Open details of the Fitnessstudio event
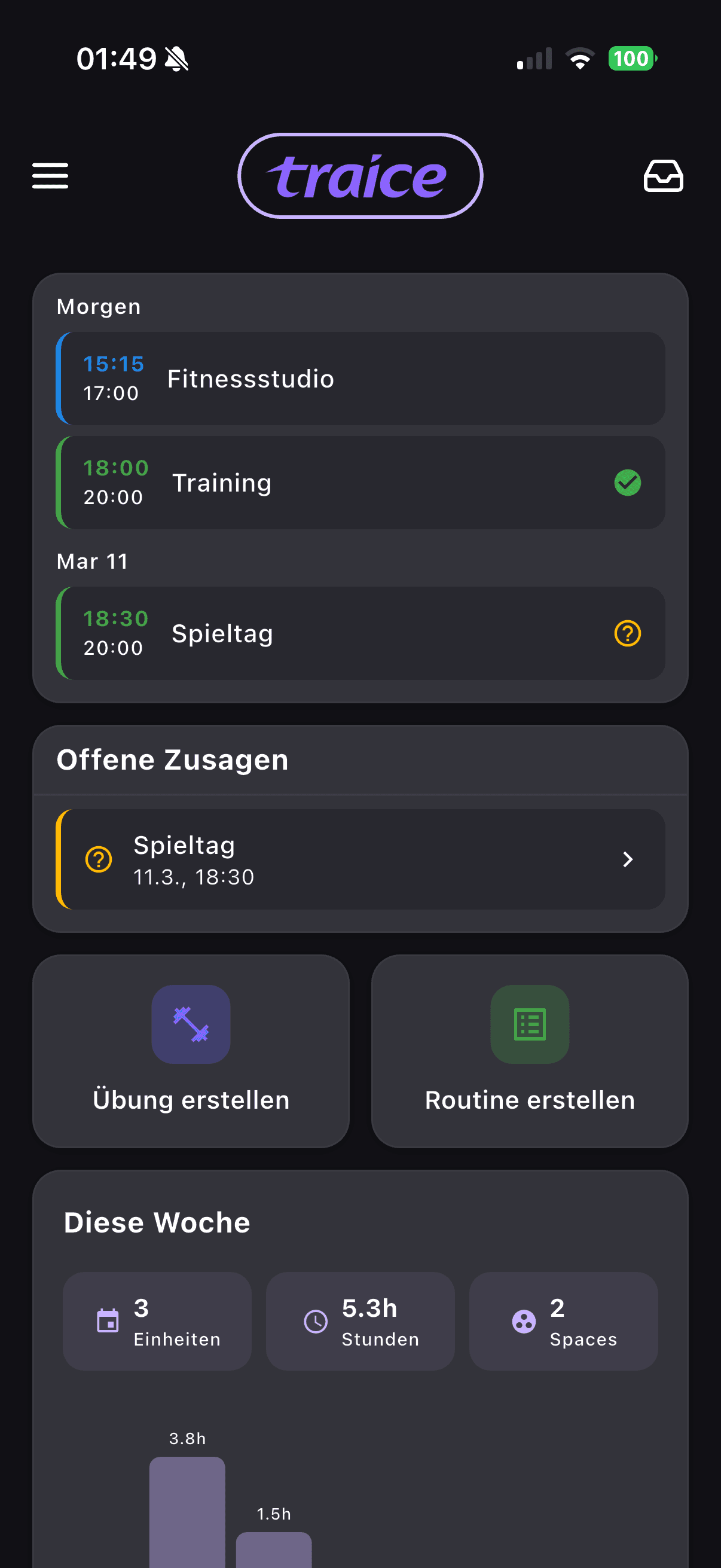The width and height of the screenshot is (721, 1568). pyautogui.click(x=361, y=378)
